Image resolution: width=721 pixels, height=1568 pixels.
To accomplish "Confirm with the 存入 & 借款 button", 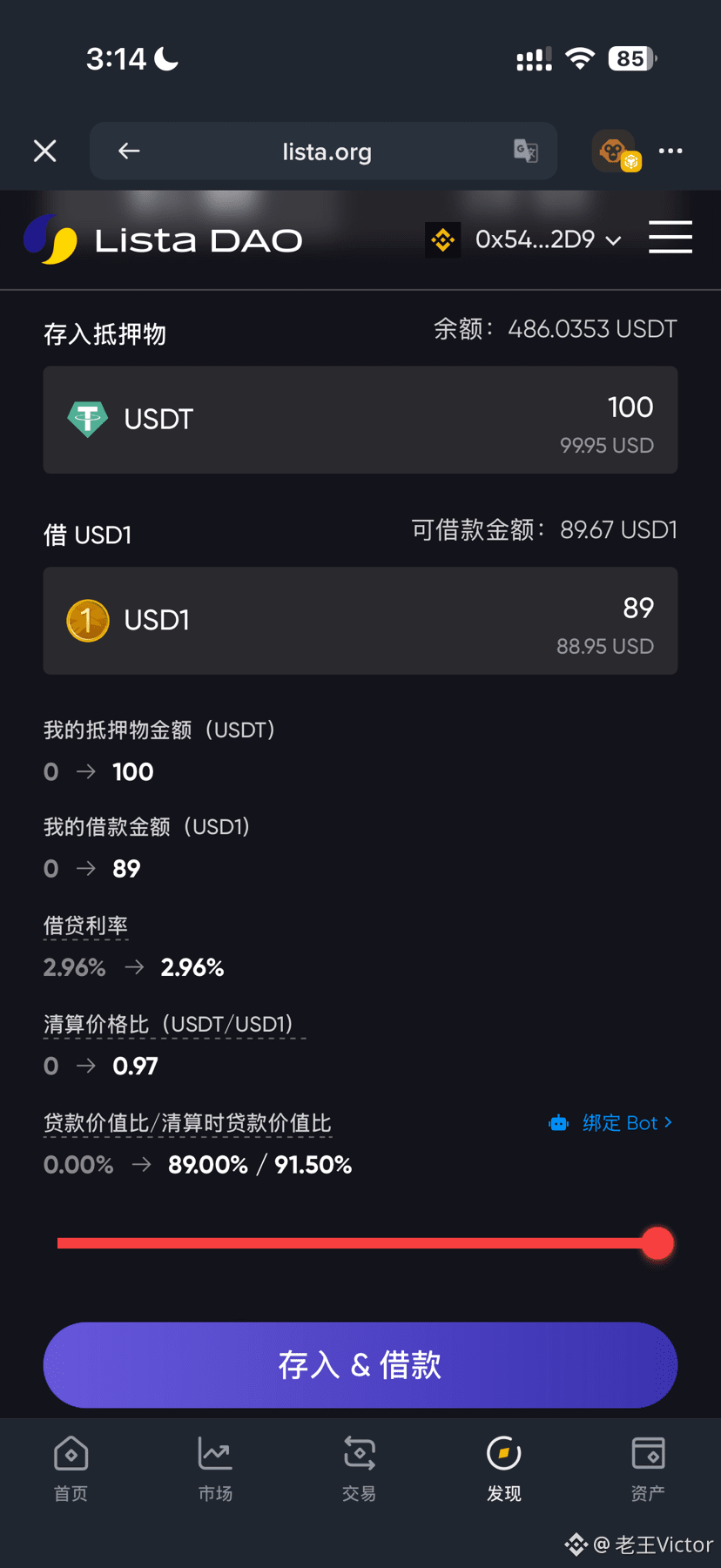I will coord(360,1364).
